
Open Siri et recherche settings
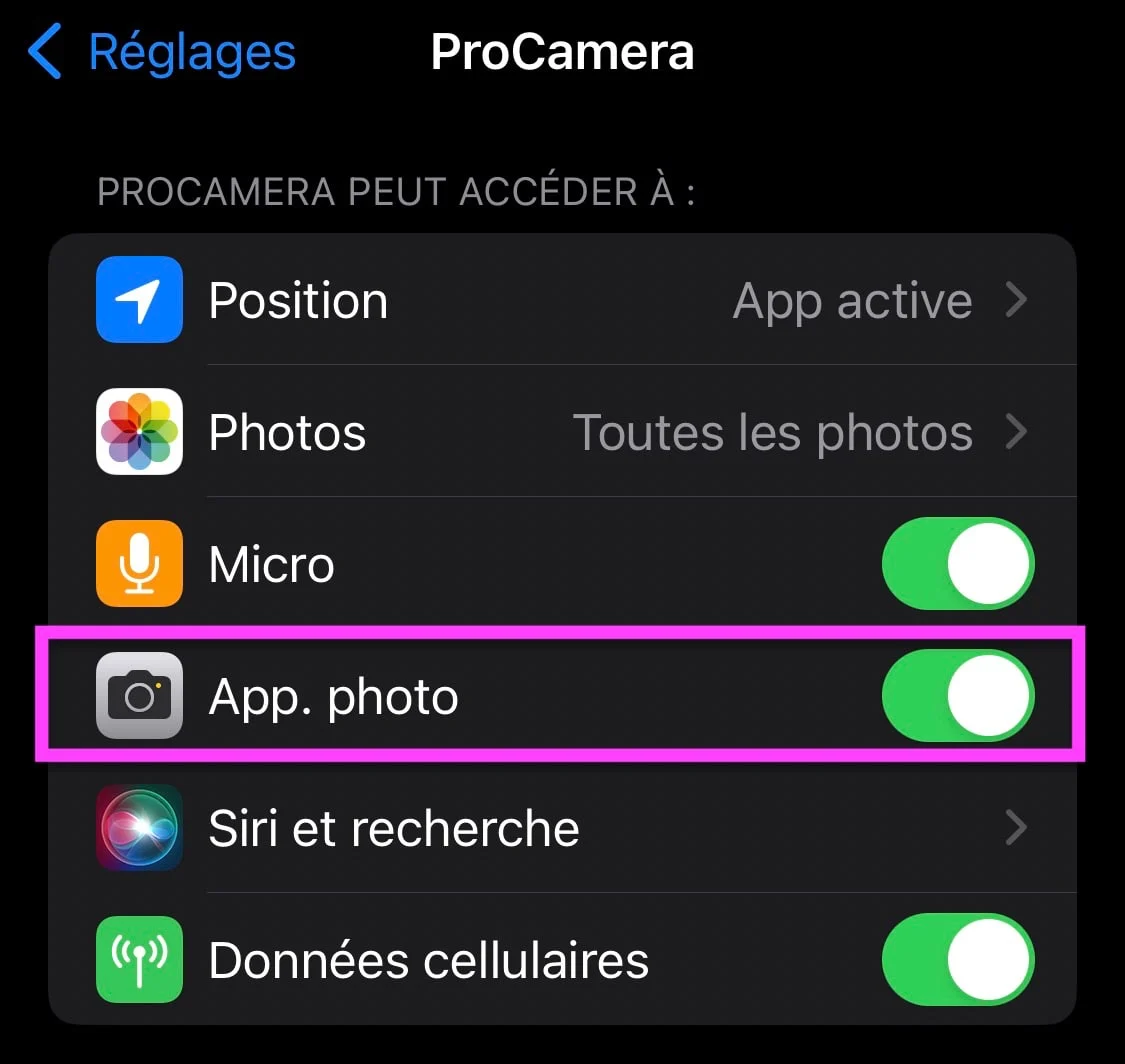(560, 828)
